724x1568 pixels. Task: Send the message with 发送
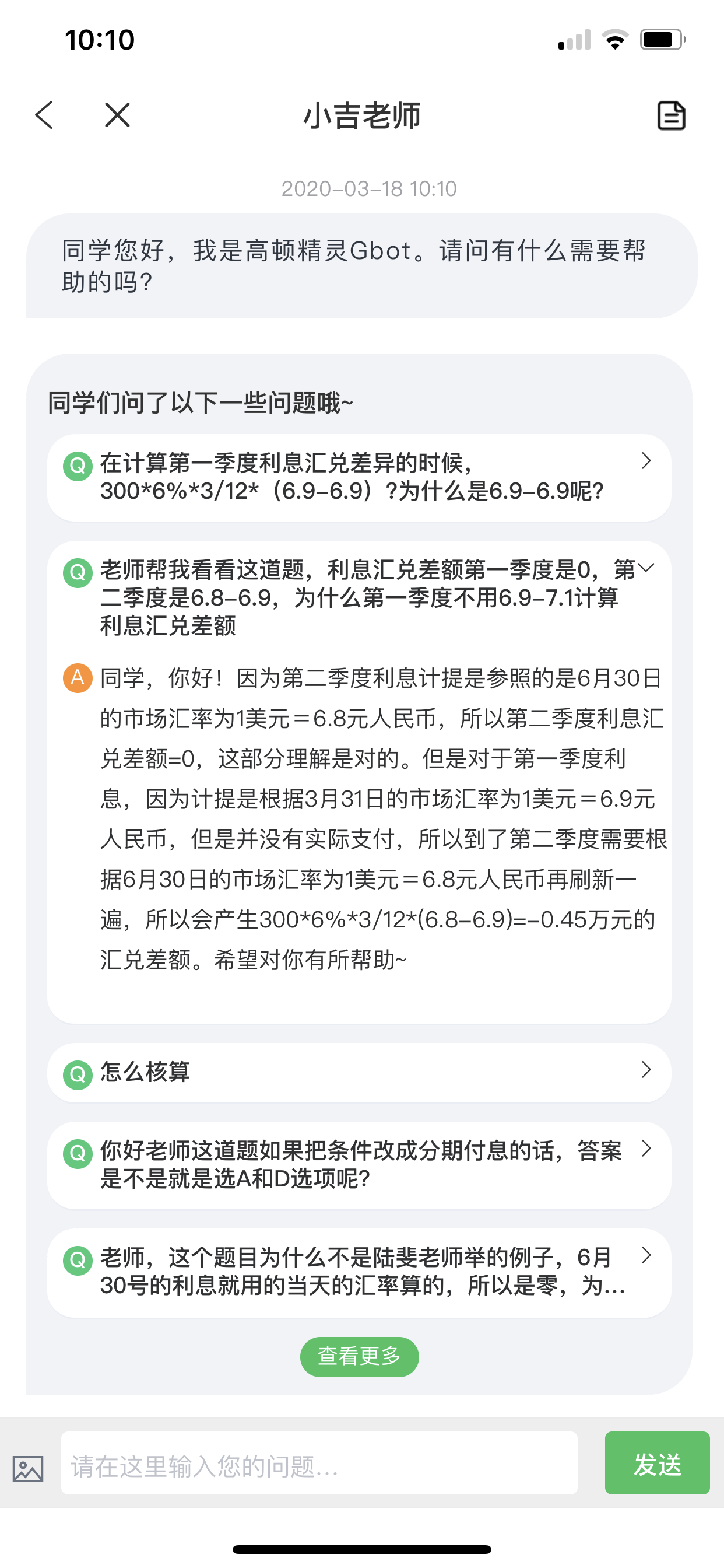(x=656, y=1464)
